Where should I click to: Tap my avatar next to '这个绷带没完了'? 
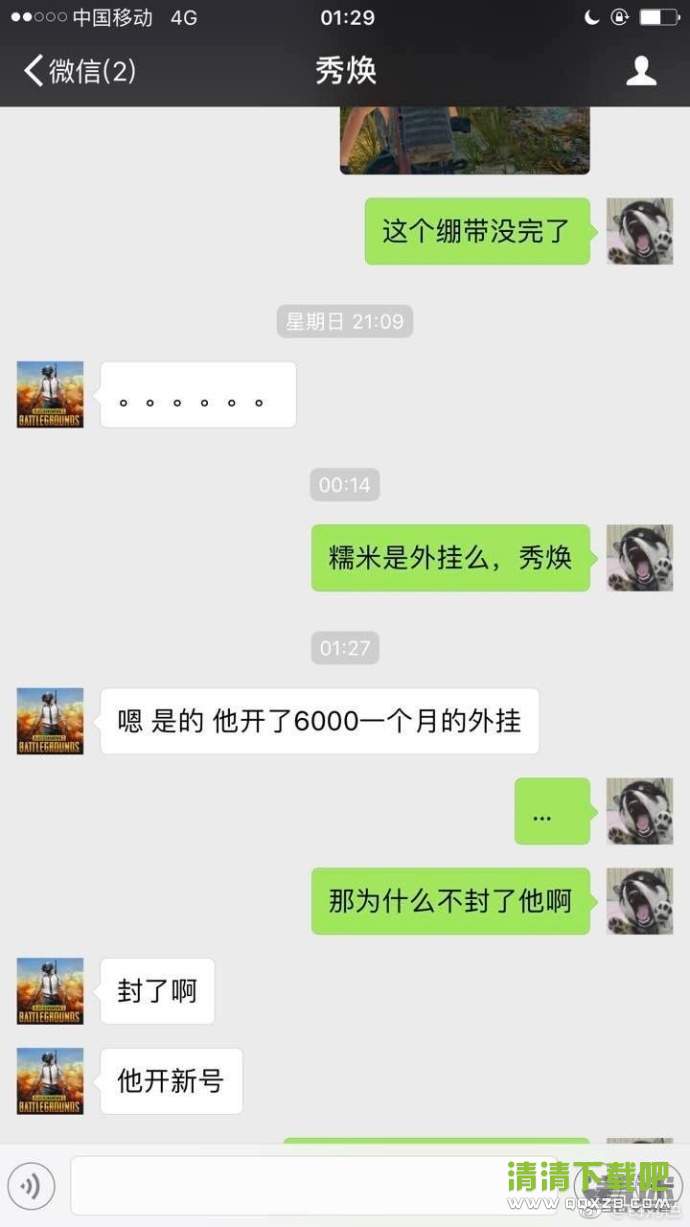tap(640, 231)
